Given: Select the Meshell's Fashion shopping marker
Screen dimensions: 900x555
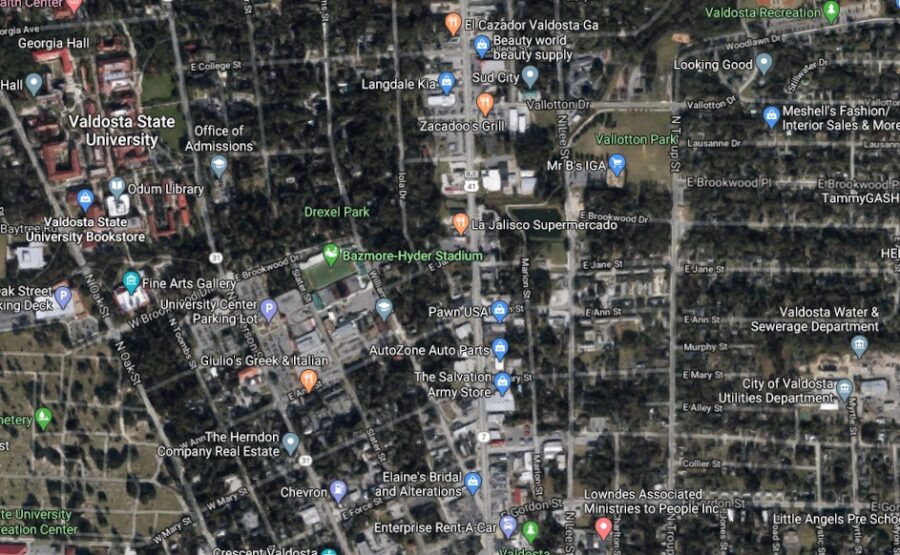Looking at the screenshot, I should pyautogui.click(x=772, y=117).
